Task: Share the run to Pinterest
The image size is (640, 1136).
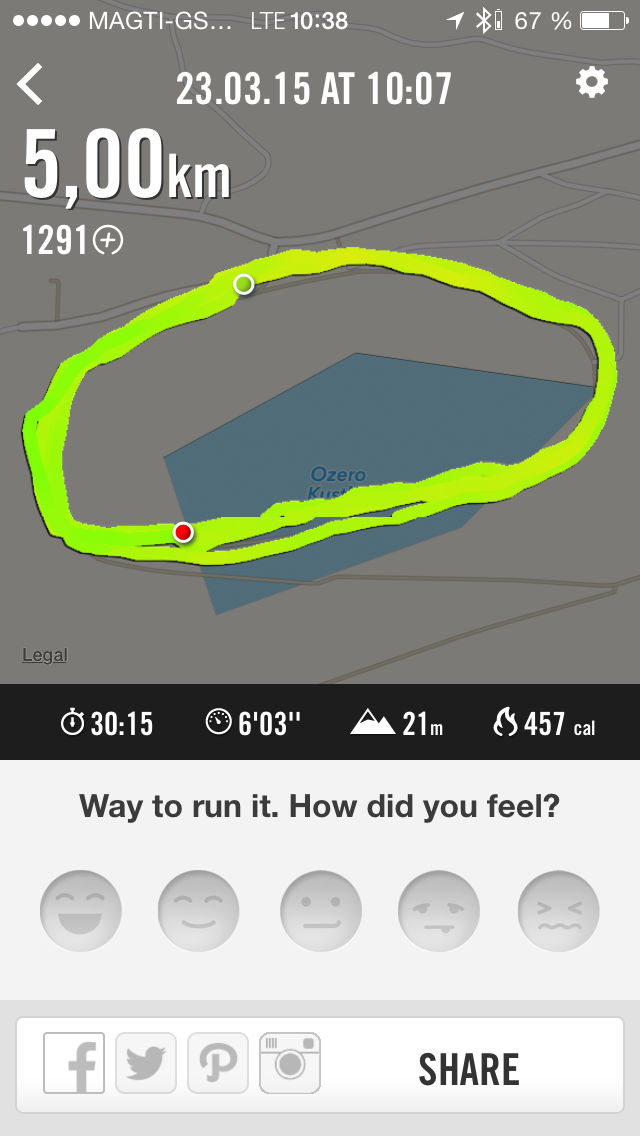Action: [x=217, y=1063]
